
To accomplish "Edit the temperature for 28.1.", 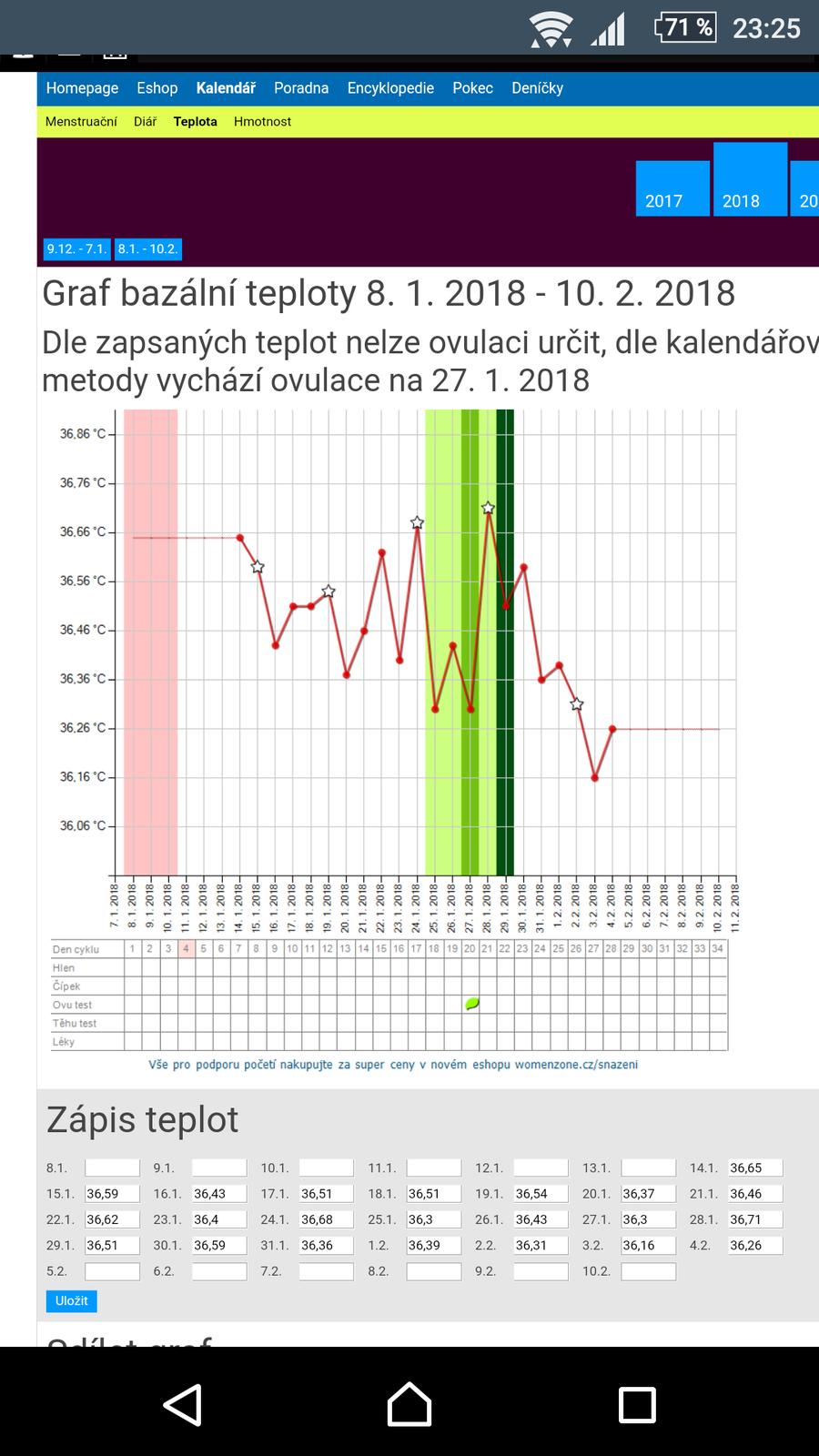I will tap(754, 1219).
